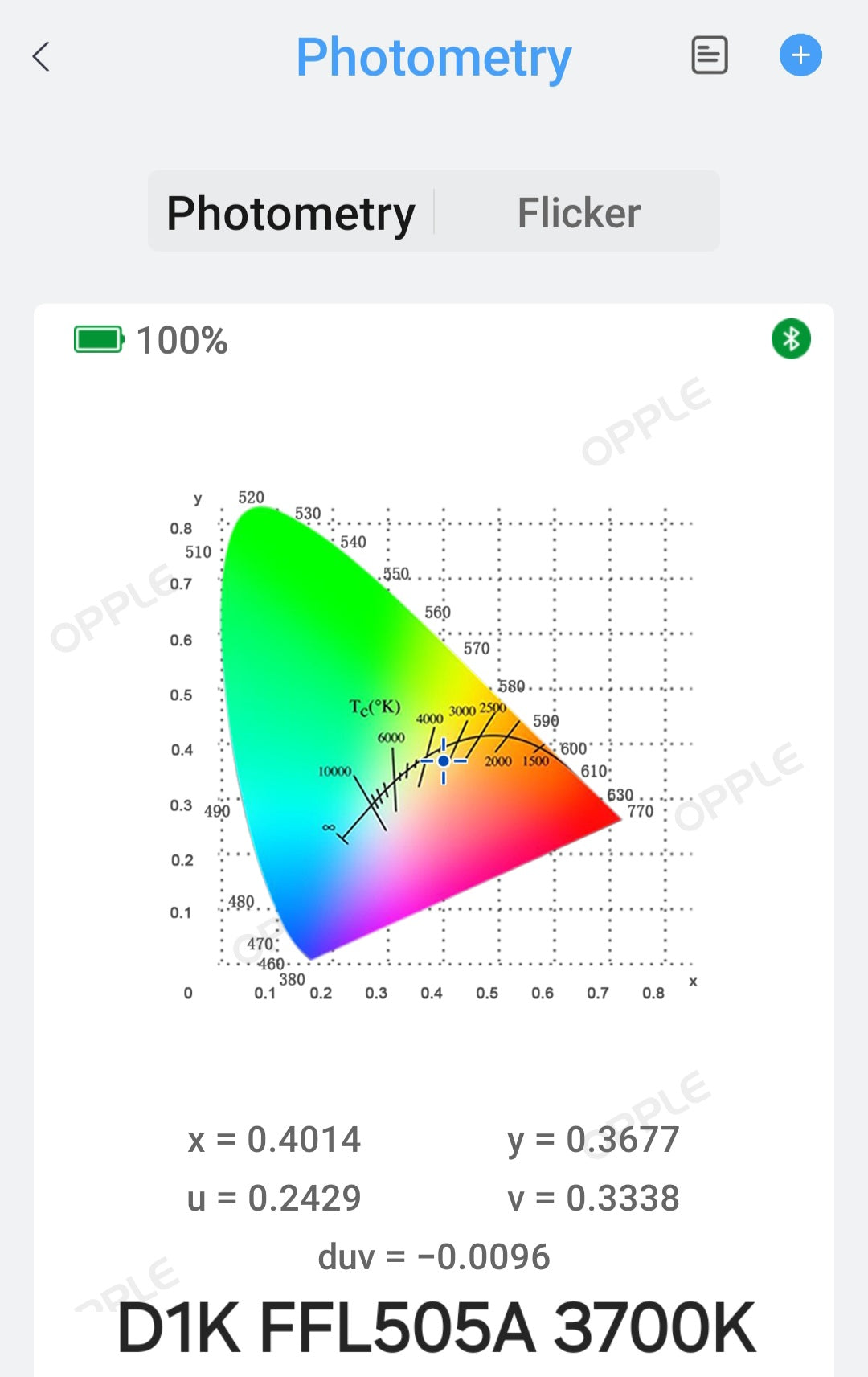Go back using the top-left arrow
Image resolution: width=868 pixels, height=1377 pixels.
(41, 57)
